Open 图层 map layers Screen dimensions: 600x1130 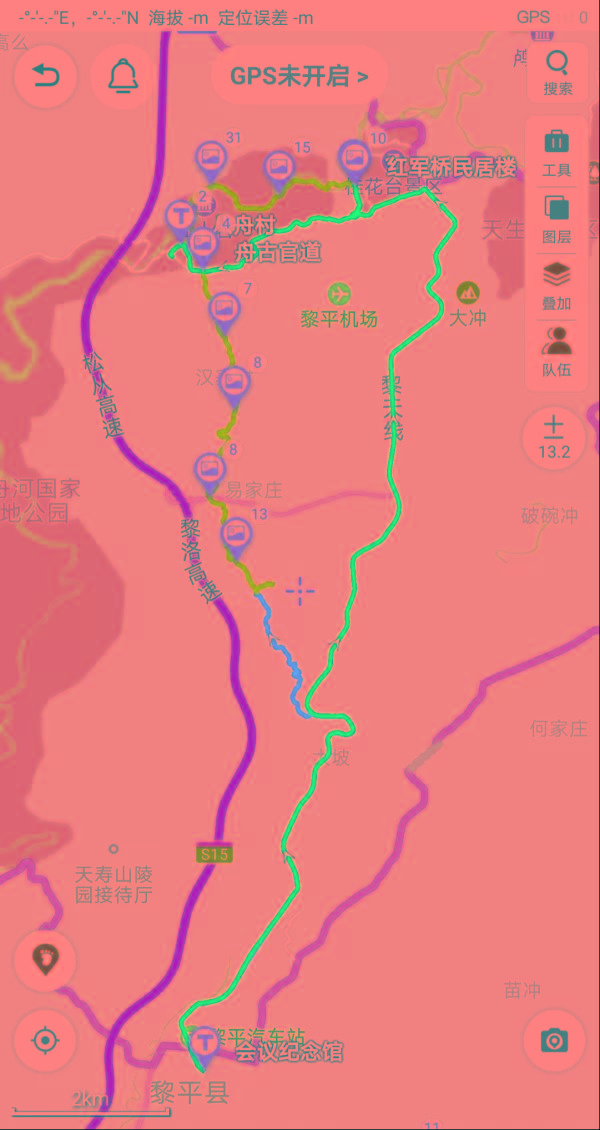coord(557,220)
